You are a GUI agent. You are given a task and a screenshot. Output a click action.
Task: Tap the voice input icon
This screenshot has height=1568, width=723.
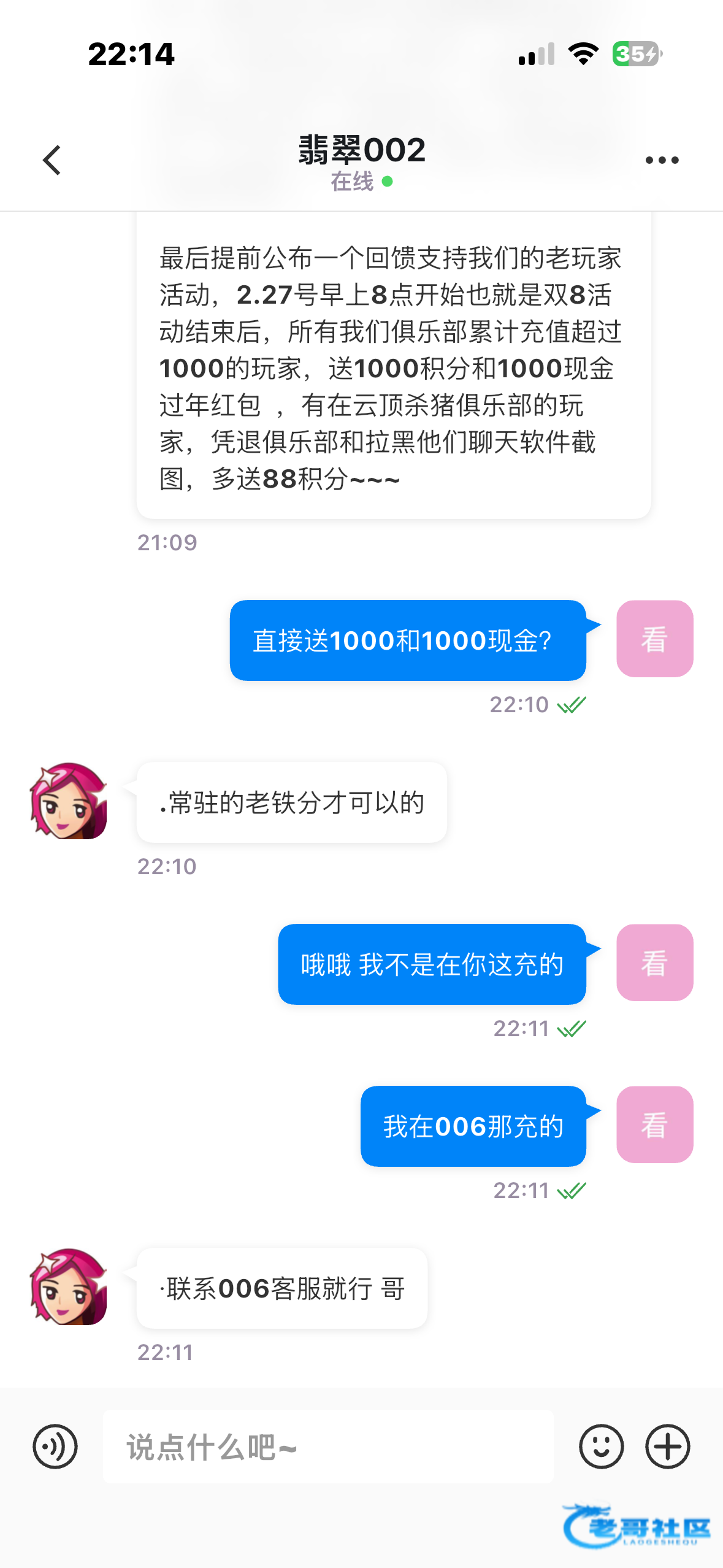[55, 1447]
